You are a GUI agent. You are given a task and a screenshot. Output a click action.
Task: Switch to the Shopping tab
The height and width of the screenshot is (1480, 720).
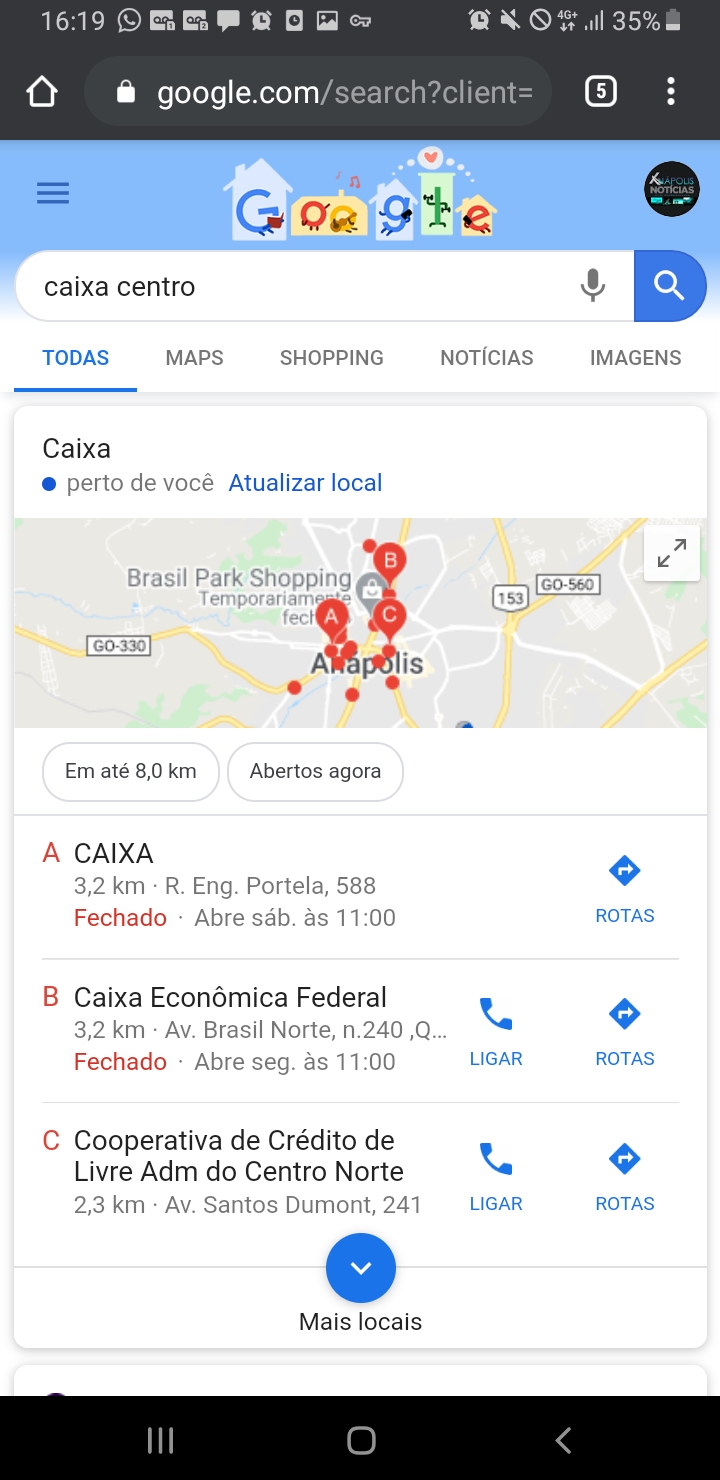(x=331, y=358)
